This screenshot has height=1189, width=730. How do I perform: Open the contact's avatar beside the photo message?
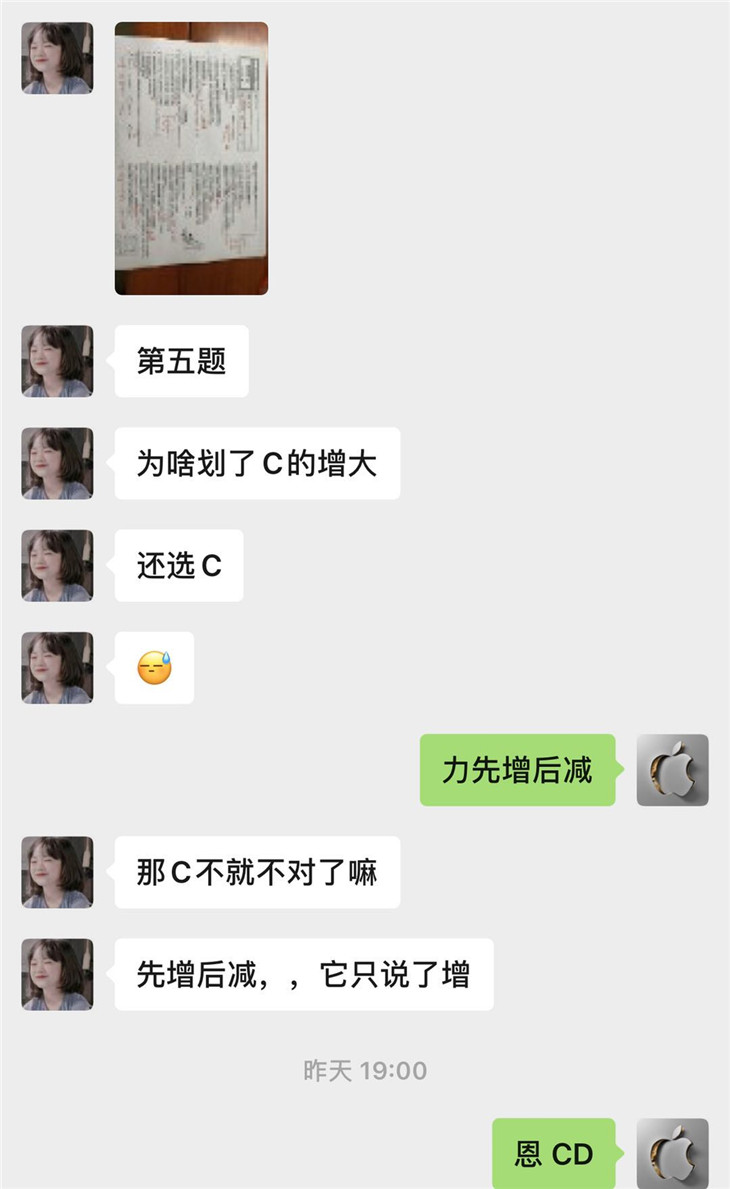pyautogui.click(x=57, y=58)
